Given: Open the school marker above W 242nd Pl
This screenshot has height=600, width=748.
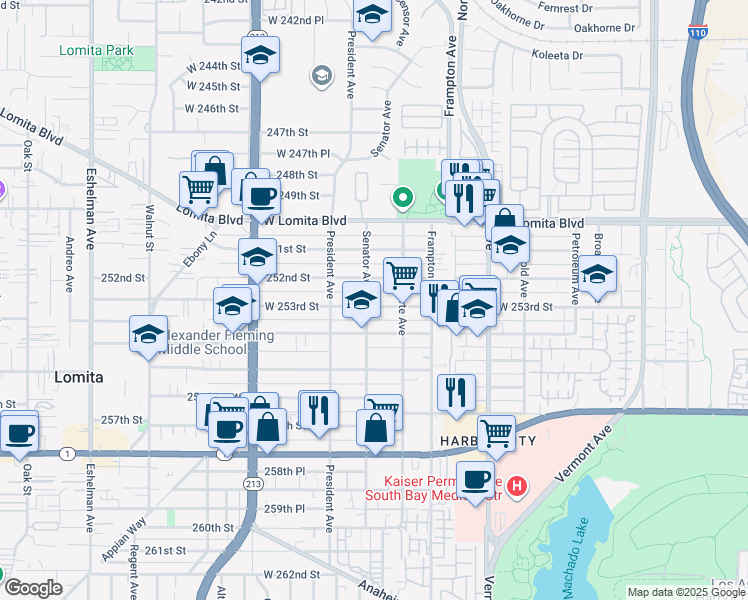Looking at the screenshot, I should (371, 16).
